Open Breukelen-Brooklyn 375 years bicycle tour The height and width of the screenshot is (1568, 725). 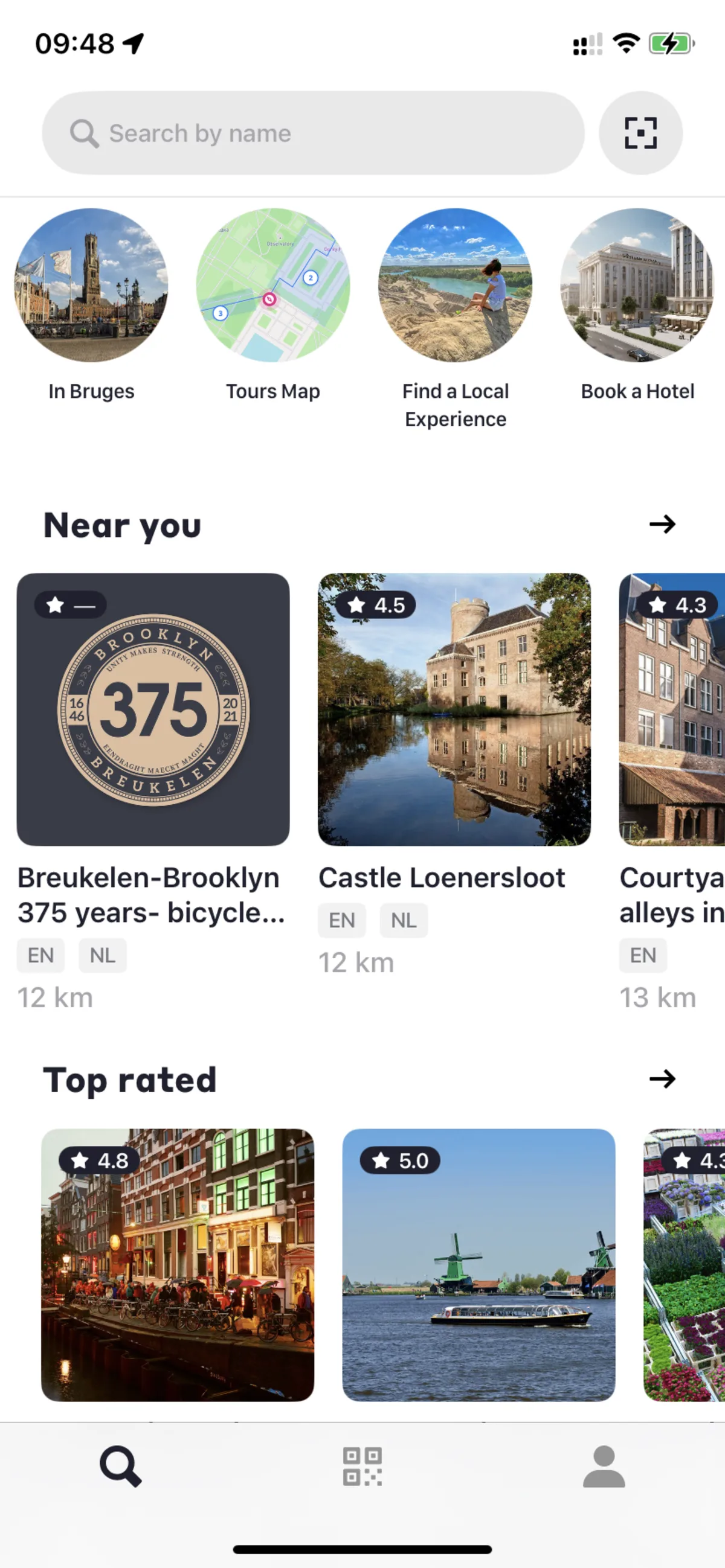tap(153, 710)
